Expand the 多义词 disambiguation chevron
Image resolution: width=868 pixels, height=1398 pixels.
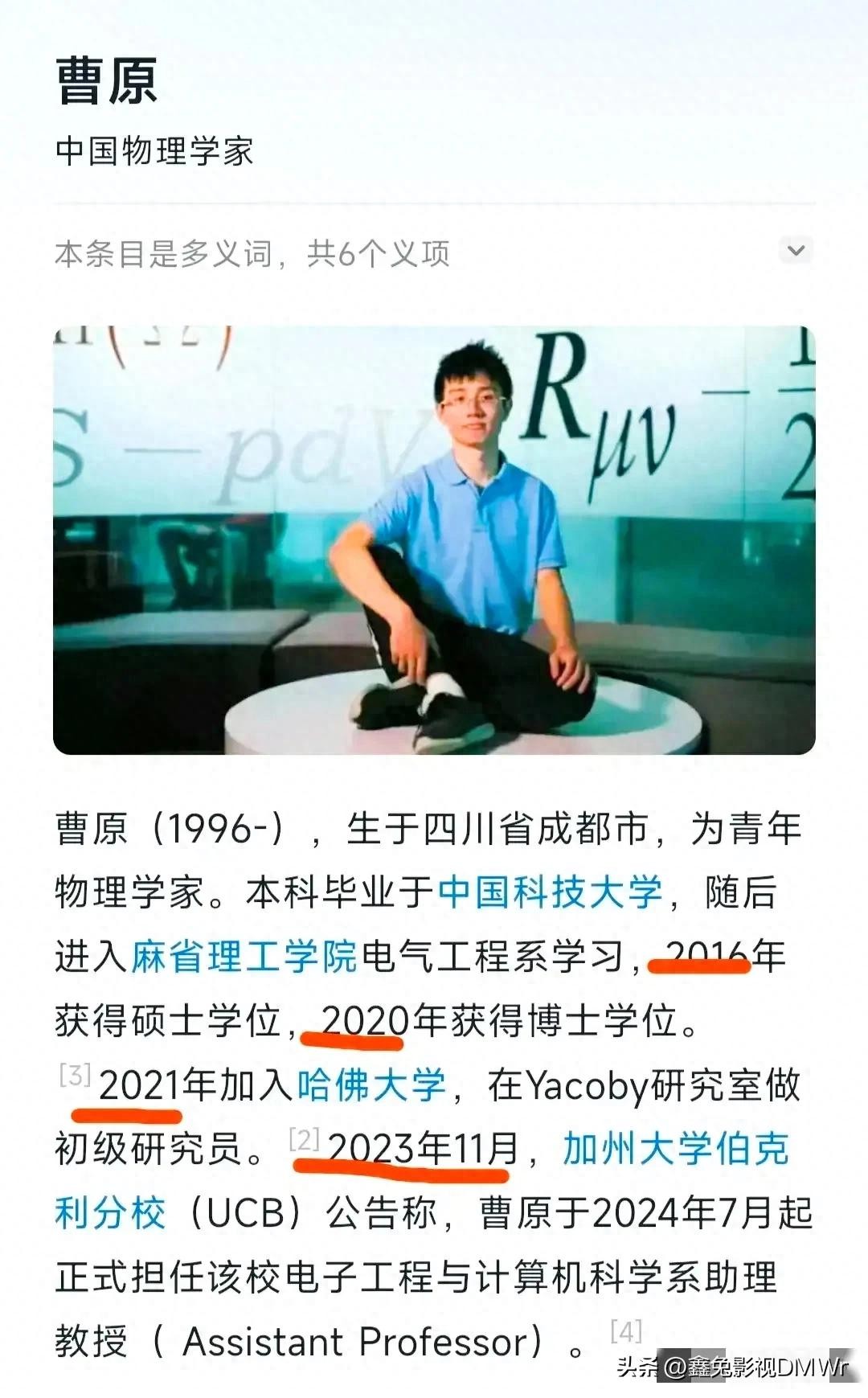pyautogui.click(x=796, y=250)
